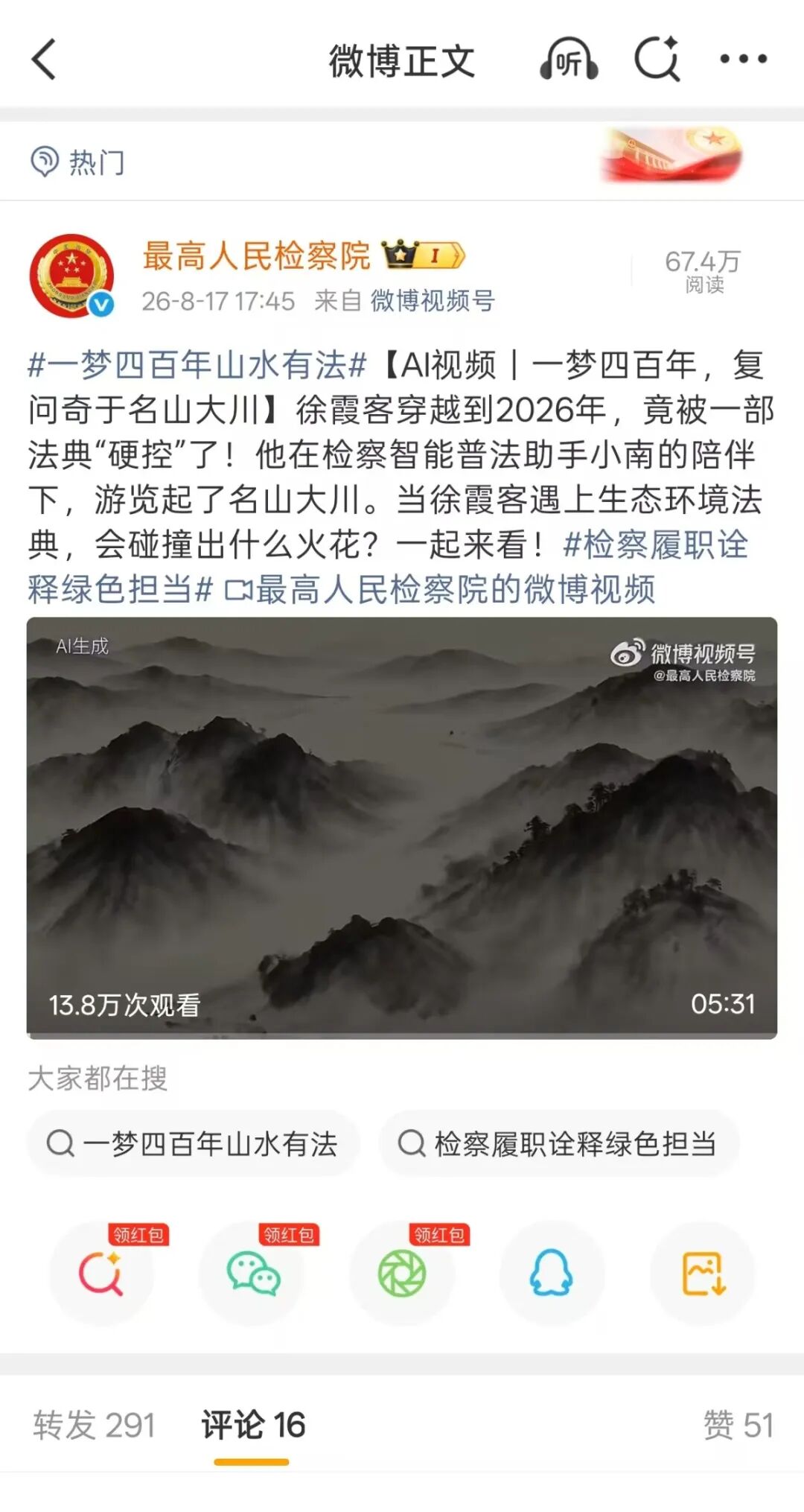This screenshot has height=1512, width=804.
Task: Open the 最高人民检察院的微博视频 link
Action: 439,589
